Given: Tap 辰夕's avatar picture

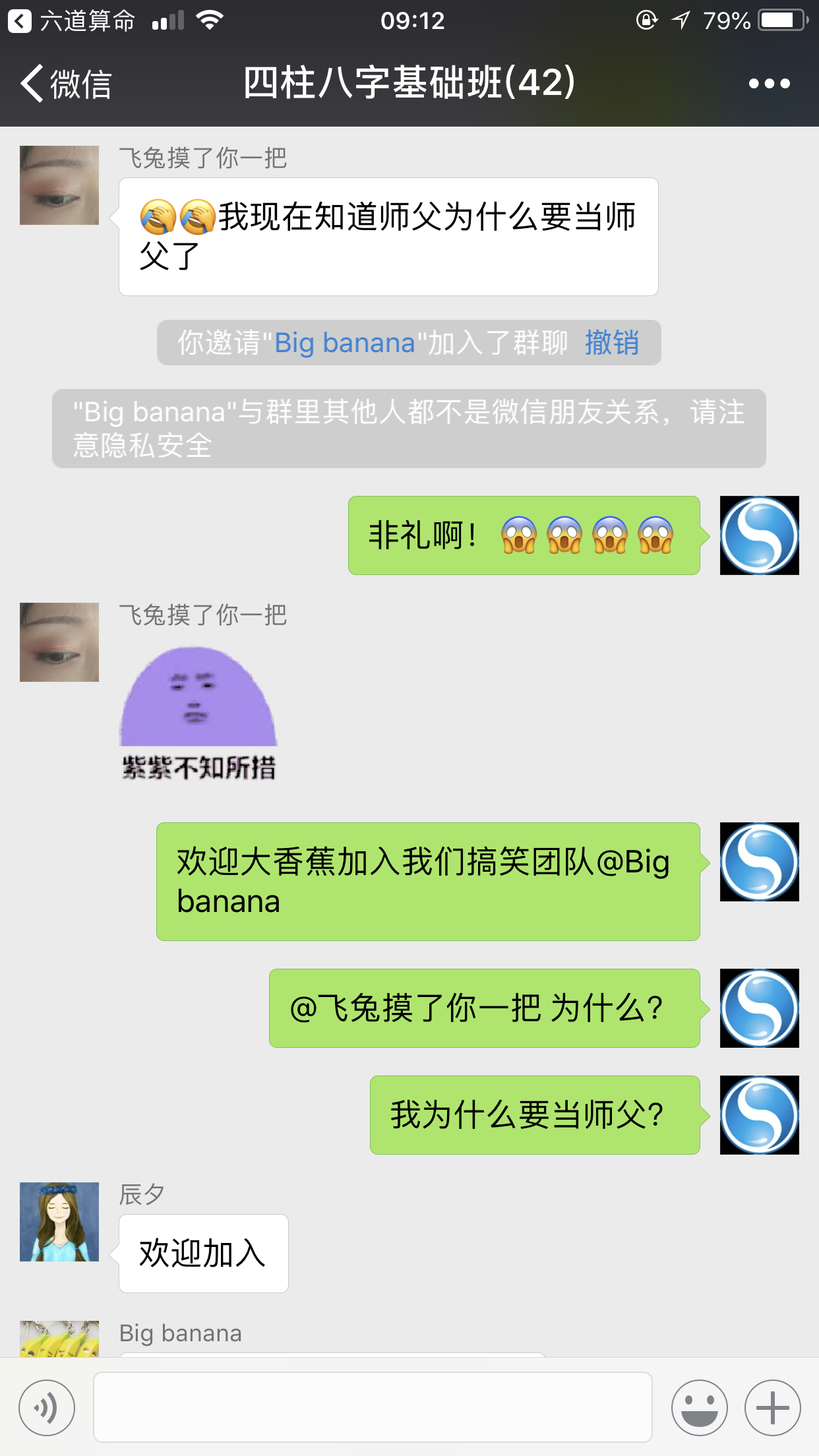Looking at the screenshot, I should [x=60, y=1221].
